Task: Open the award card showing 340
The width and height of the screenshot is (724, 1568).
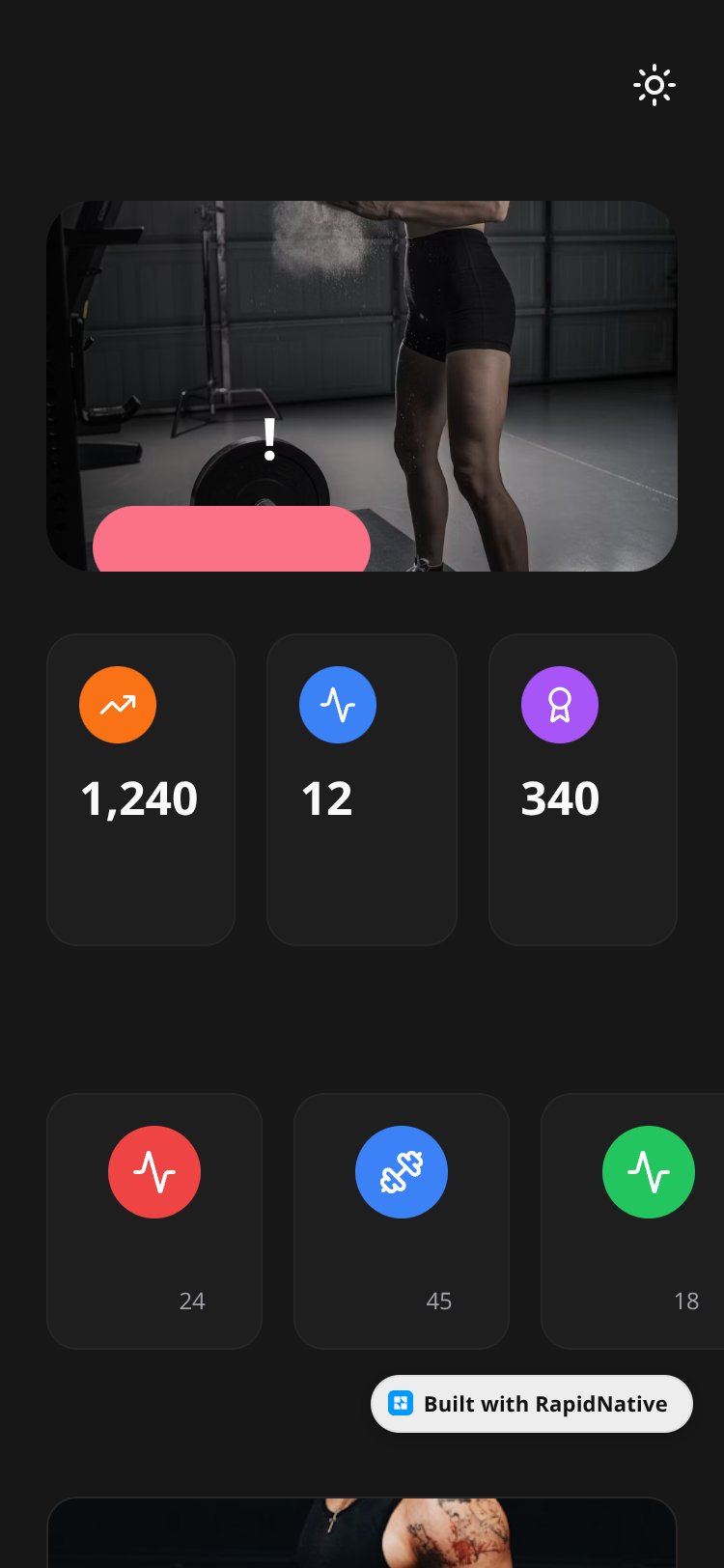Action: point(583,790)
